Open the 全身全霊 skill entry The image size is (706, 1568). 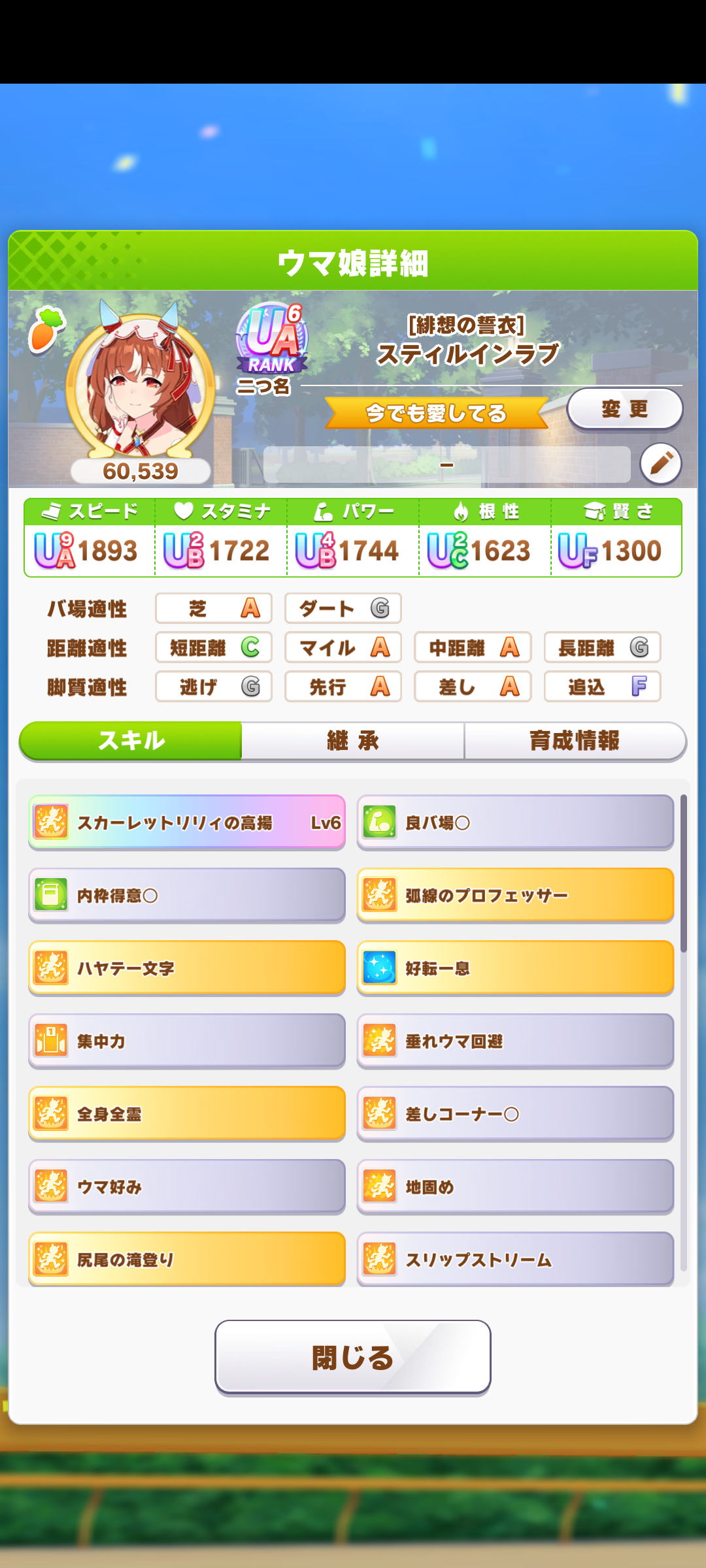click(187, 1114)
